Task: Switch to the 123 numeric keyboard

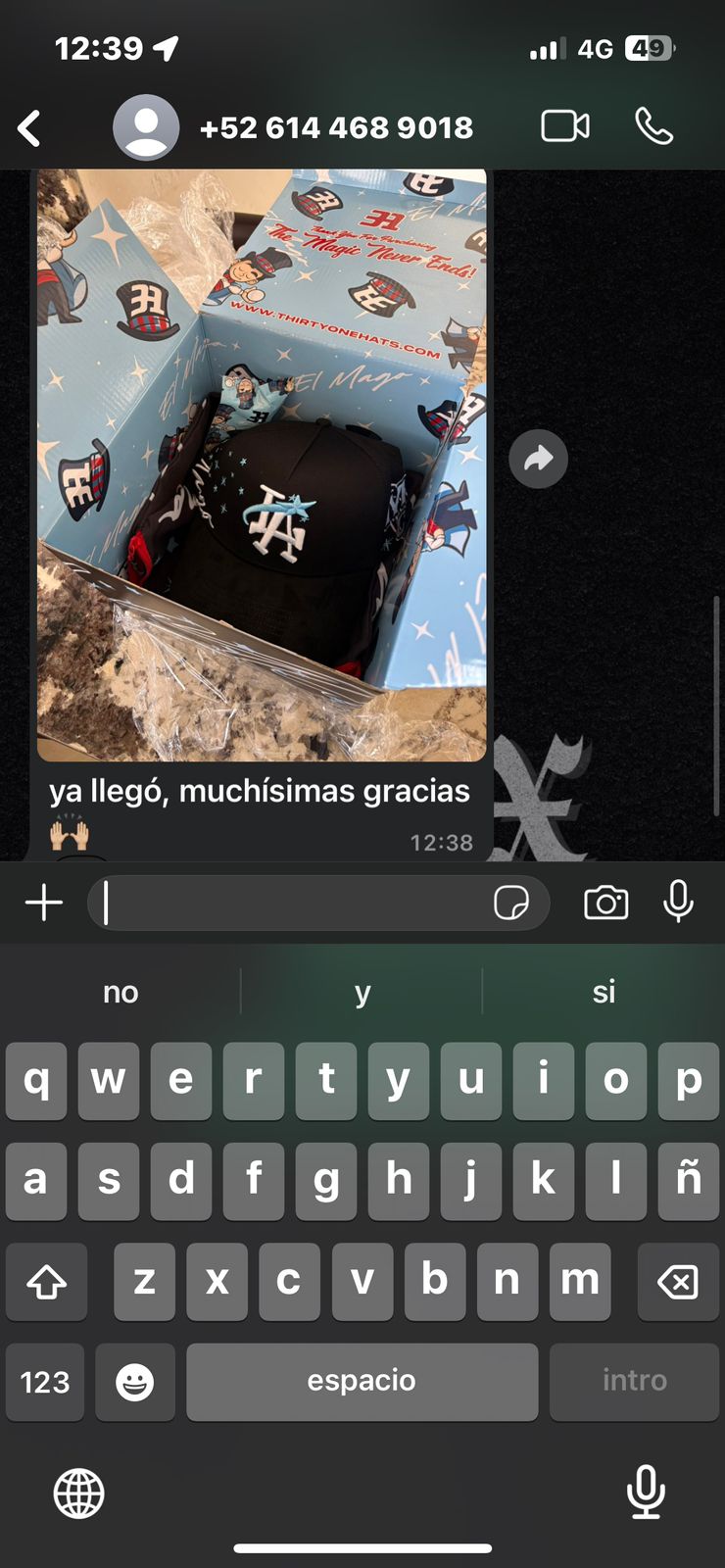Action: (x=45, y=1382)
